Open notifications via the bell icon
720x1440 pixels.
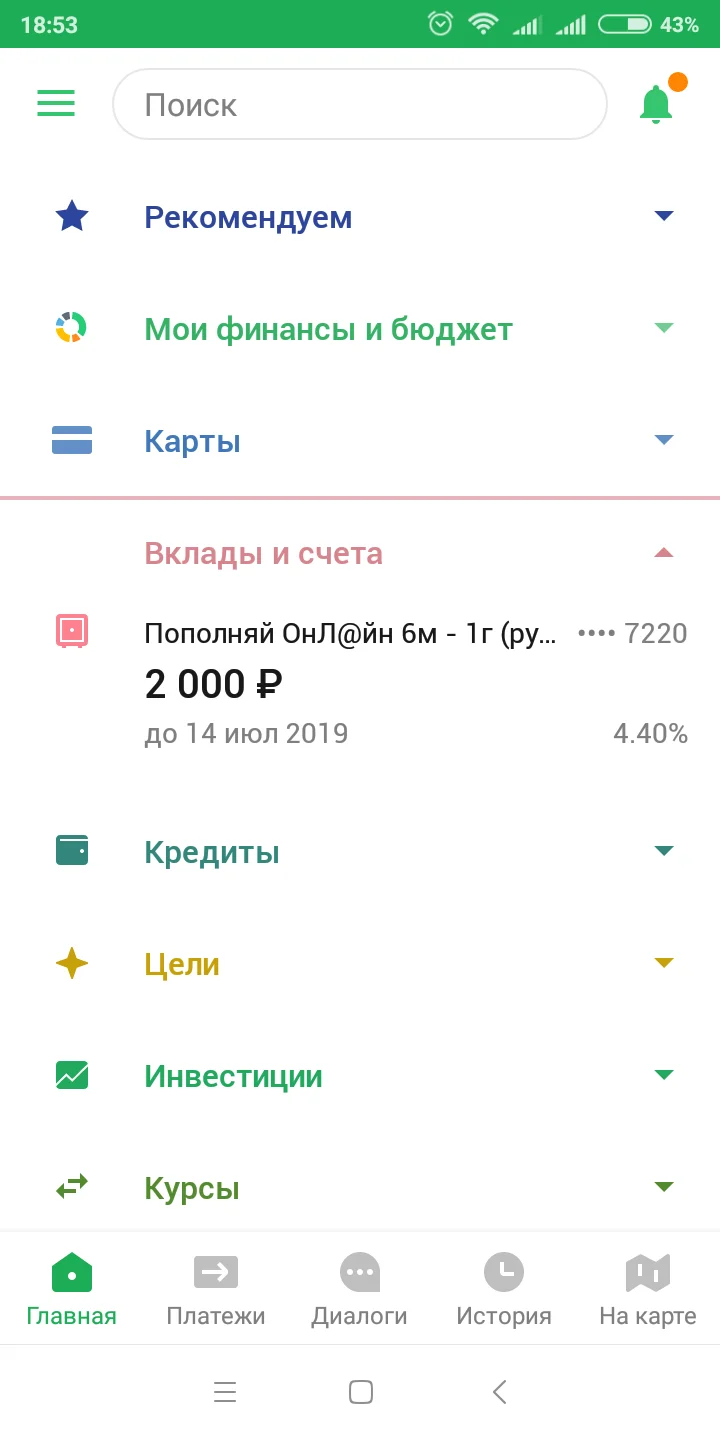pyautogui.click(x=657, y=104)
